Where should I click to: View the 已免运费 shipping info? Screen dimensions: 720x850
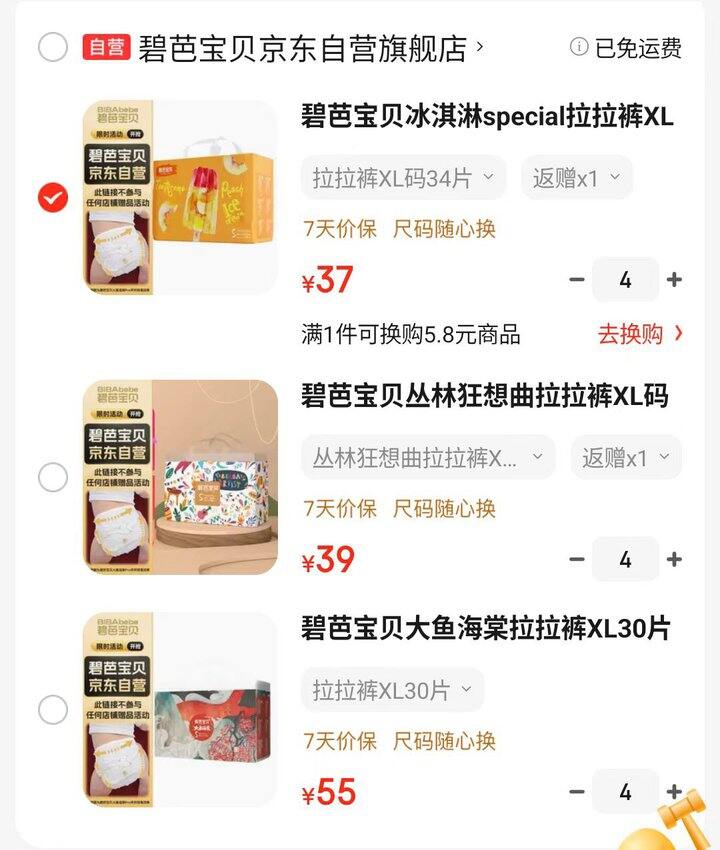626,47
